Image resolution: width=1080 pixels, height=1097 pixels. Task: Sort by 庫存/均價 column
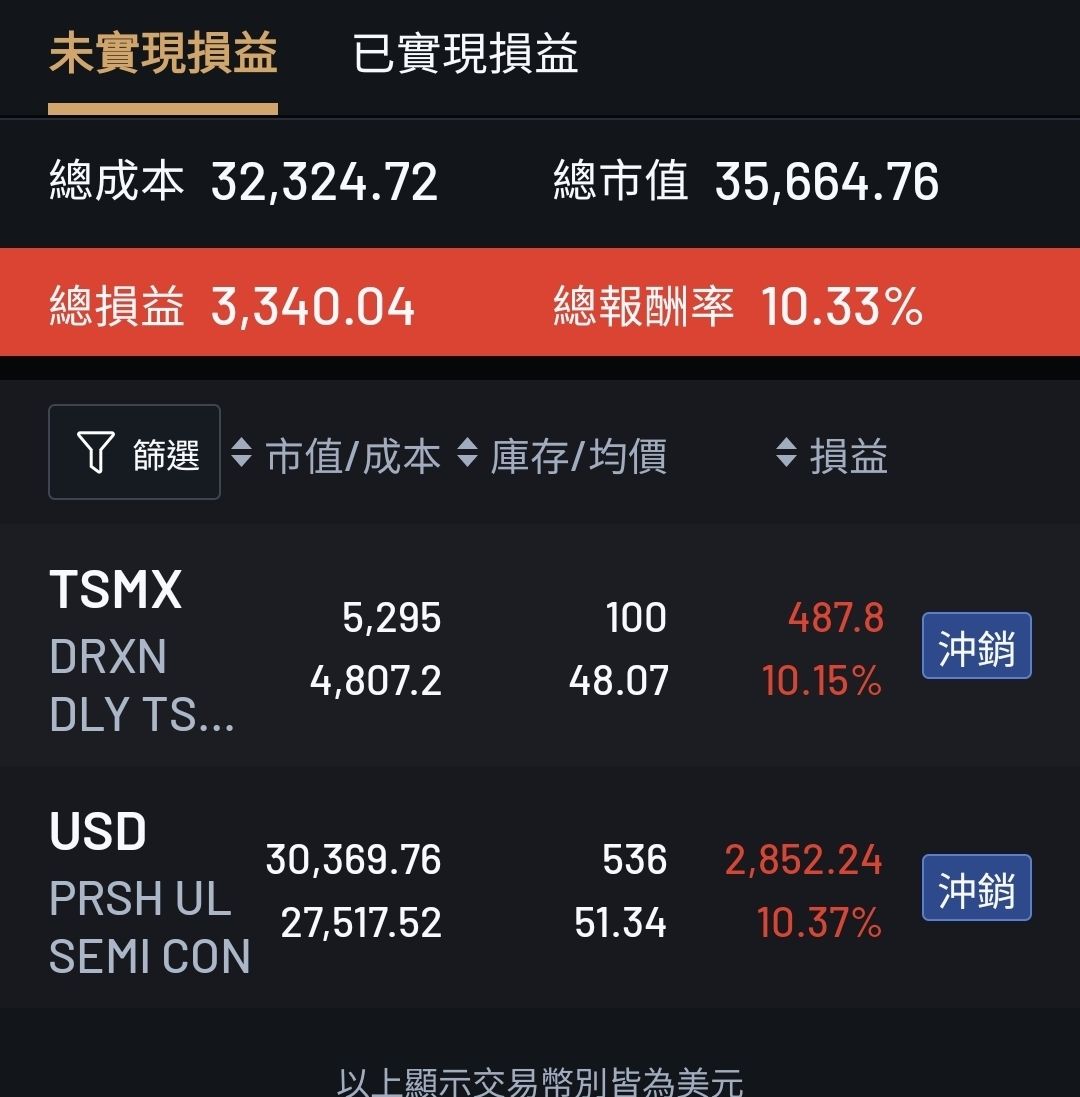pyautogui.click(x=562, y=456)
